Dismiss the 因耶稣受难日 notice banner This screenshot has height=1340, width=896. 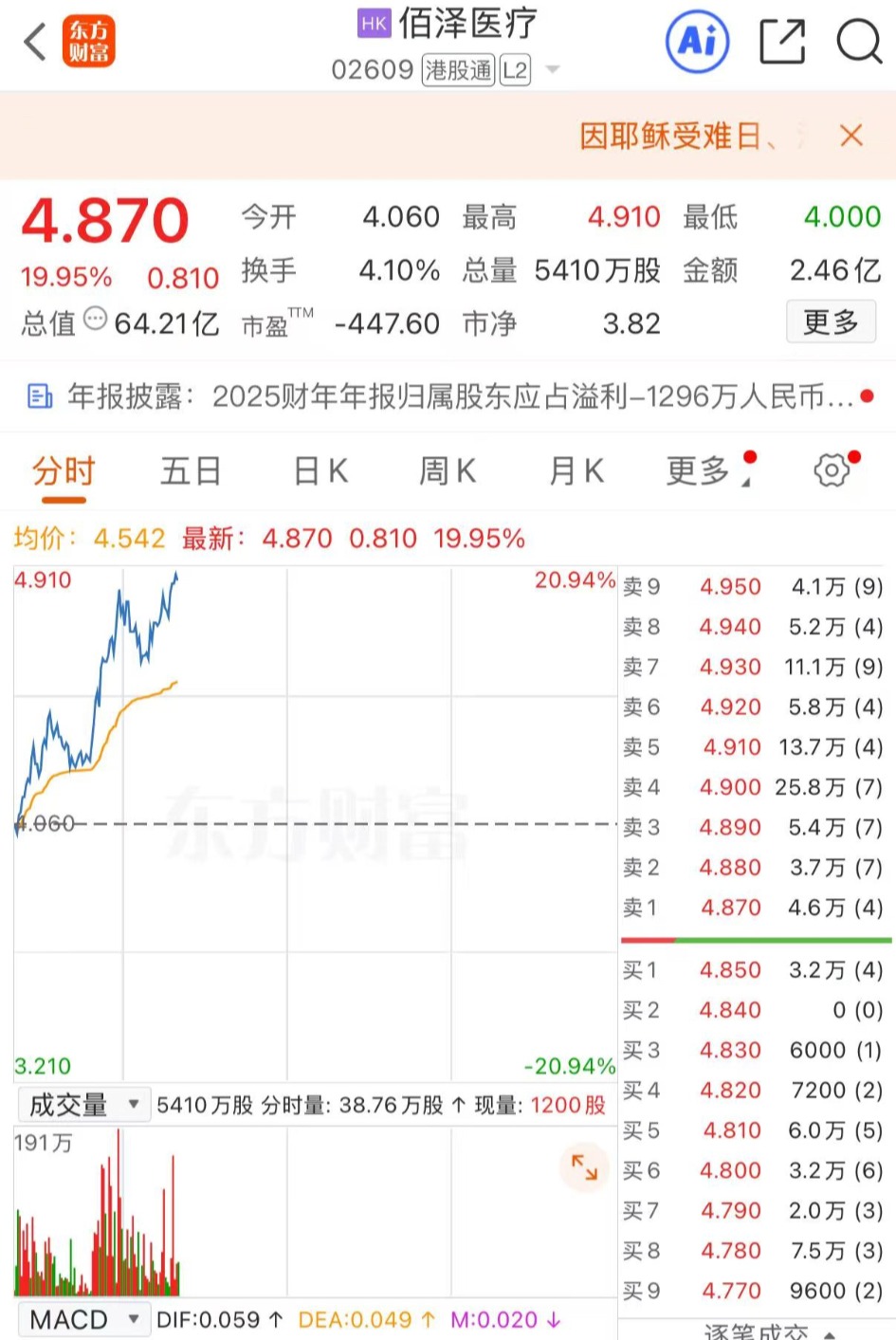click(850, 136)
